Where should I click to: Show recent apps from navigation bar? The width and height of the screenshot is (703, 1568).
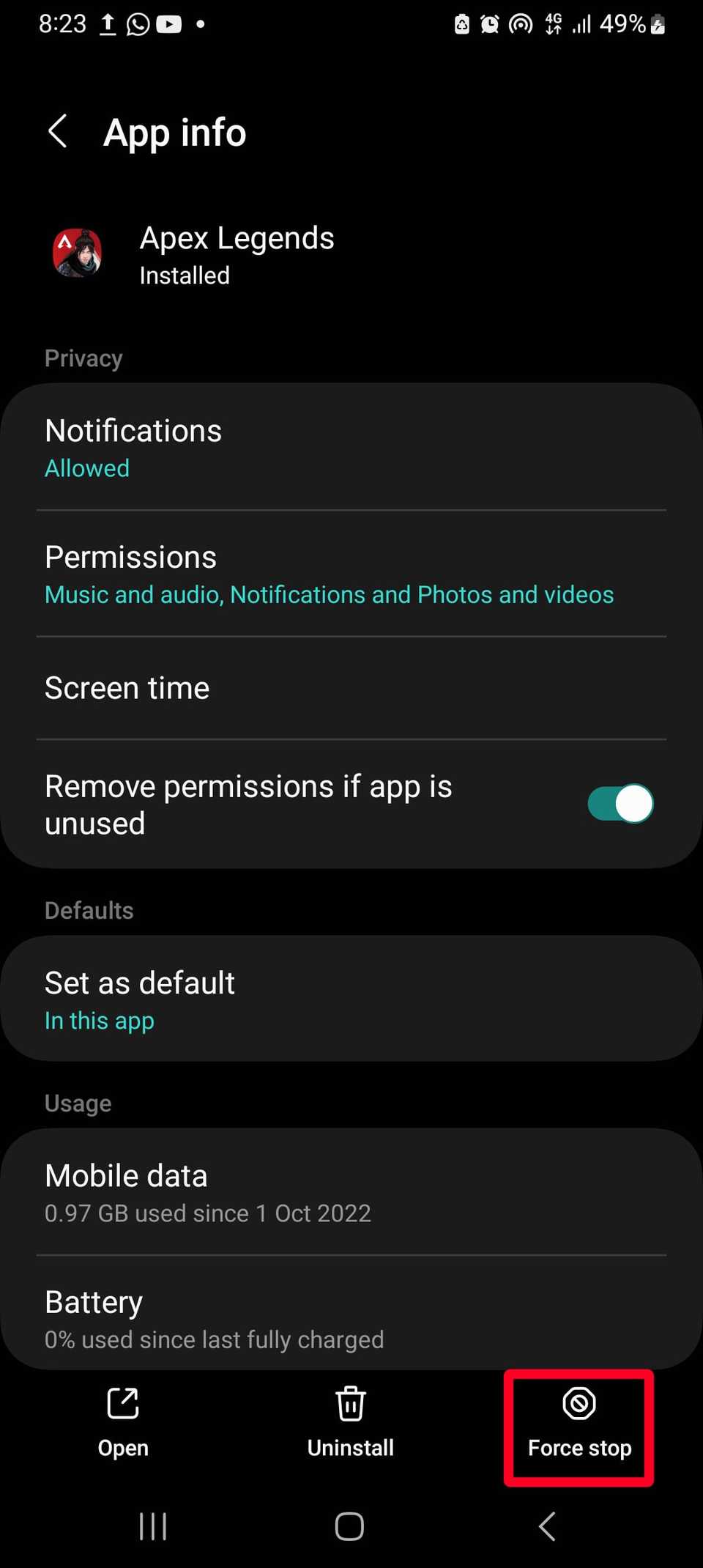(153, 1527)
